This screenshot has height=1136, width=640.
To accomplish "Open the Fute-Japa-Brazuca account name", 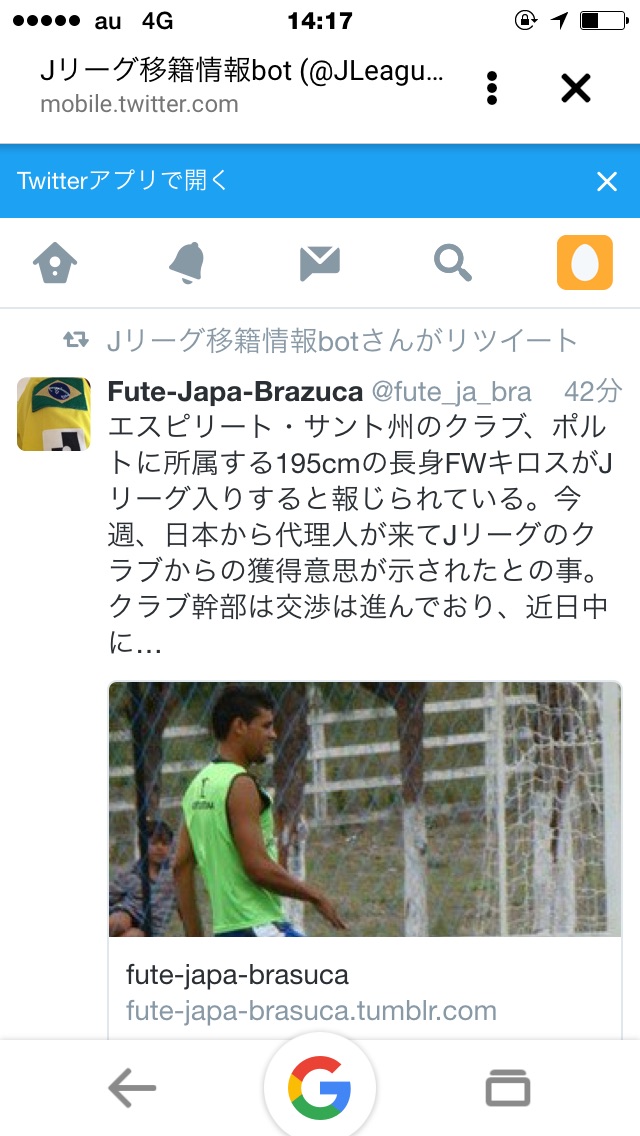I will coord(234,390).
